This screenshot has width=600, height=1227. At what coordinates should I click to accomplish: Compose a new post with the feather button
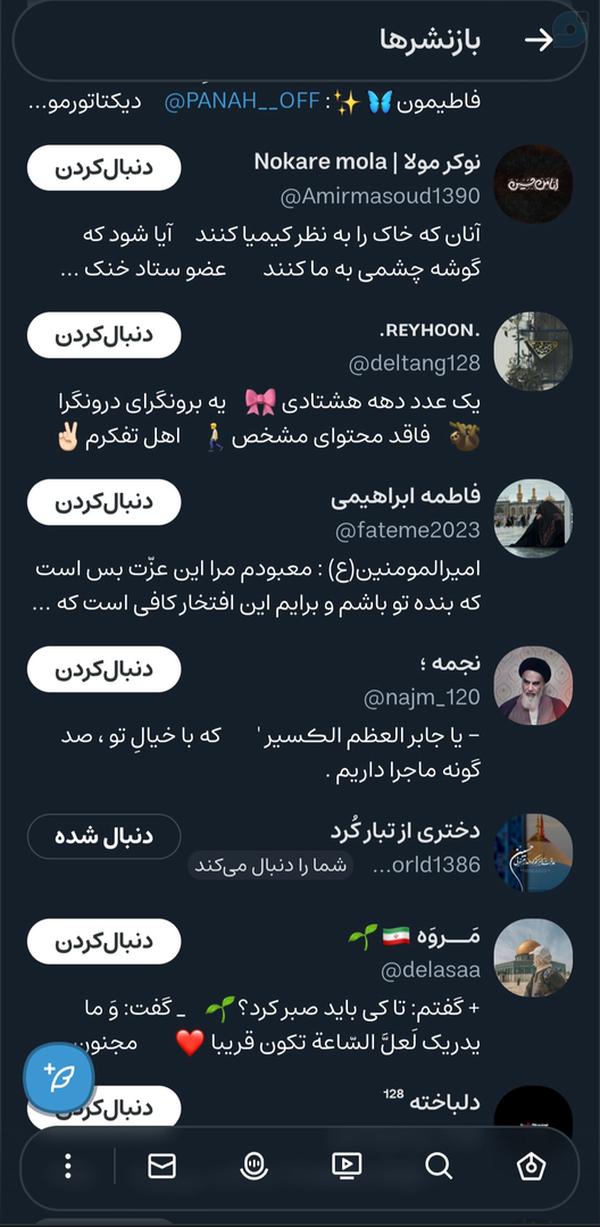[x=59, y=1077]
